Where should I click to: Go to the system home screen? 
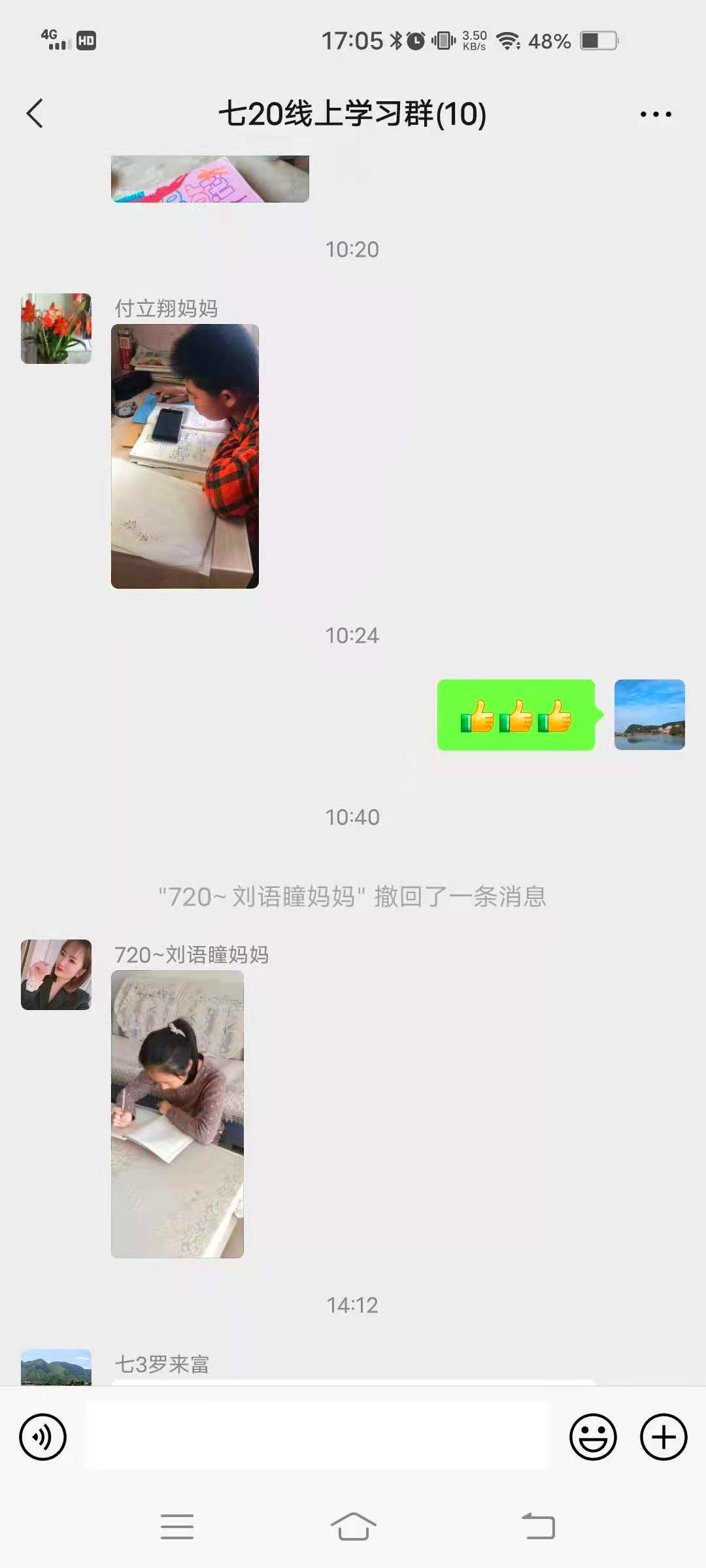point(353,1527)
